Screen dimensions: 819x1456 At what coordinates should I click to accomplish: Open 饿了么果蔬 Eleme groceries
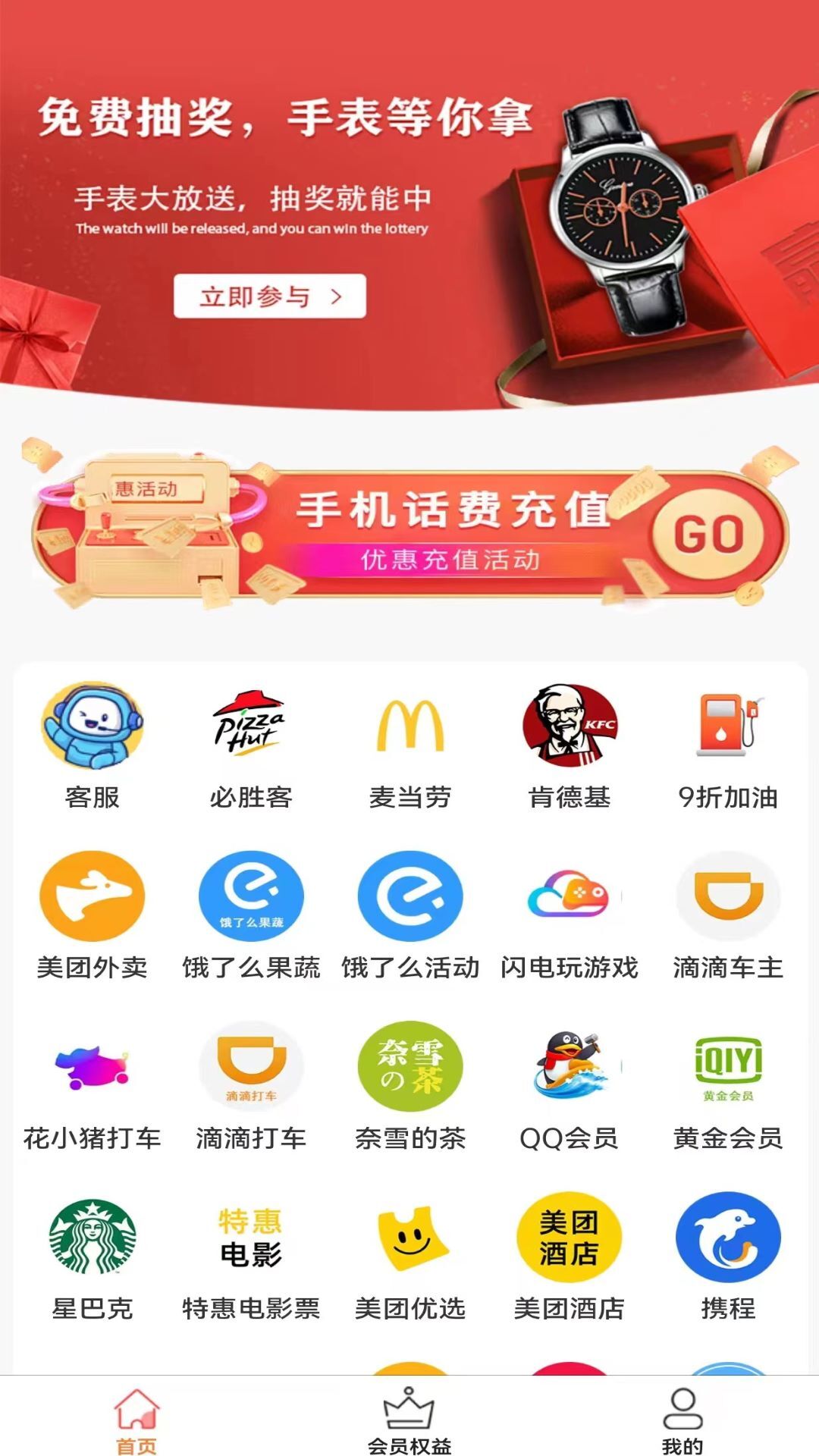250,896
